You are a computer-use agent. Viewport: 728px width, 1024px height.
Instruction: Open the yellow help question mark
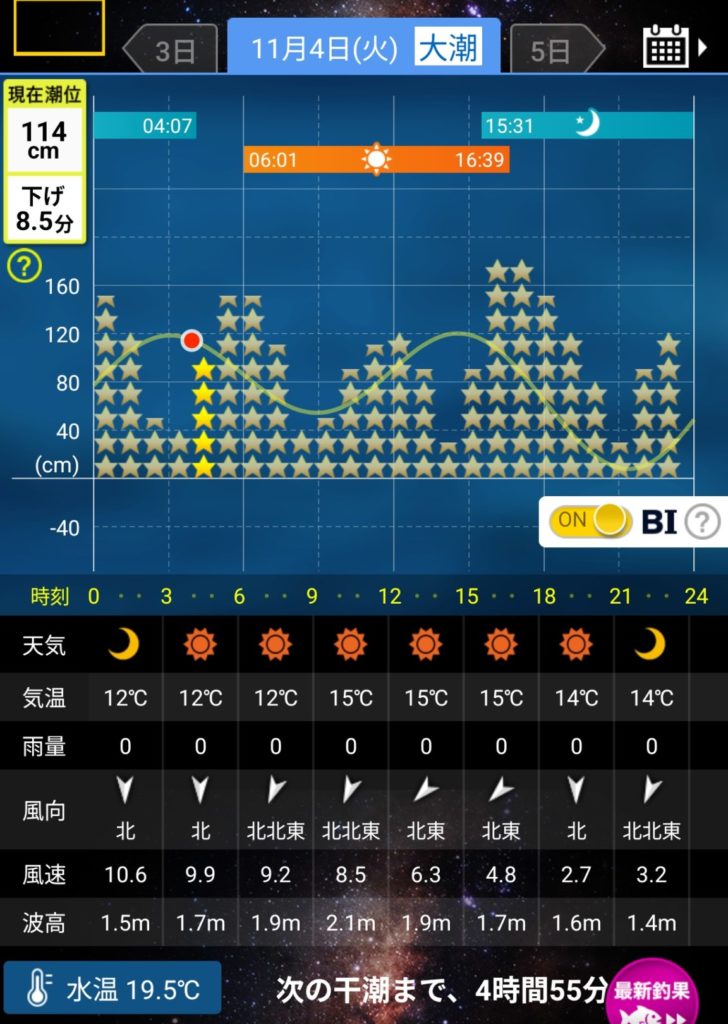coord(24,266)
